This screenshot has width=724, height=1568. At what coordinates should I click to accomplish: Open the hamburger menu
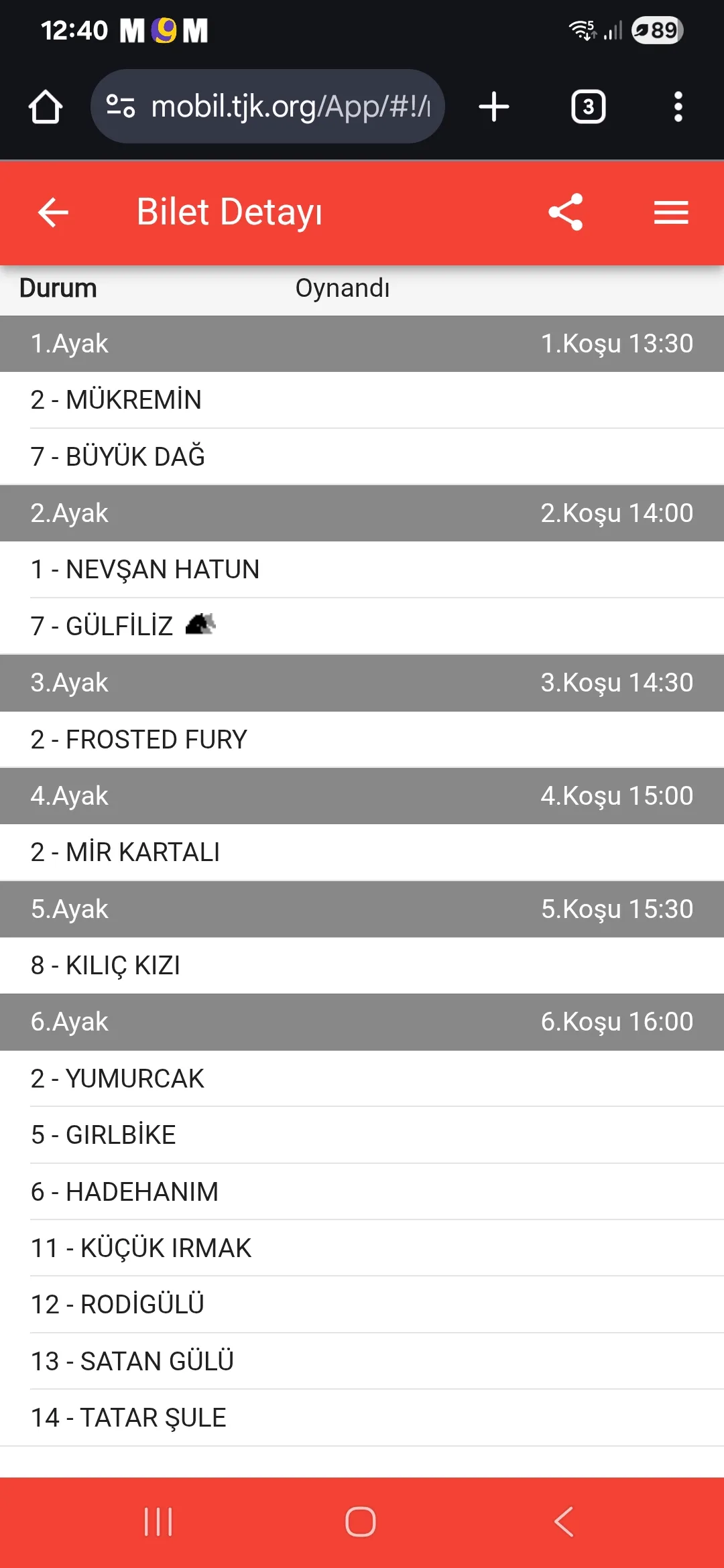tap(671, 212)
